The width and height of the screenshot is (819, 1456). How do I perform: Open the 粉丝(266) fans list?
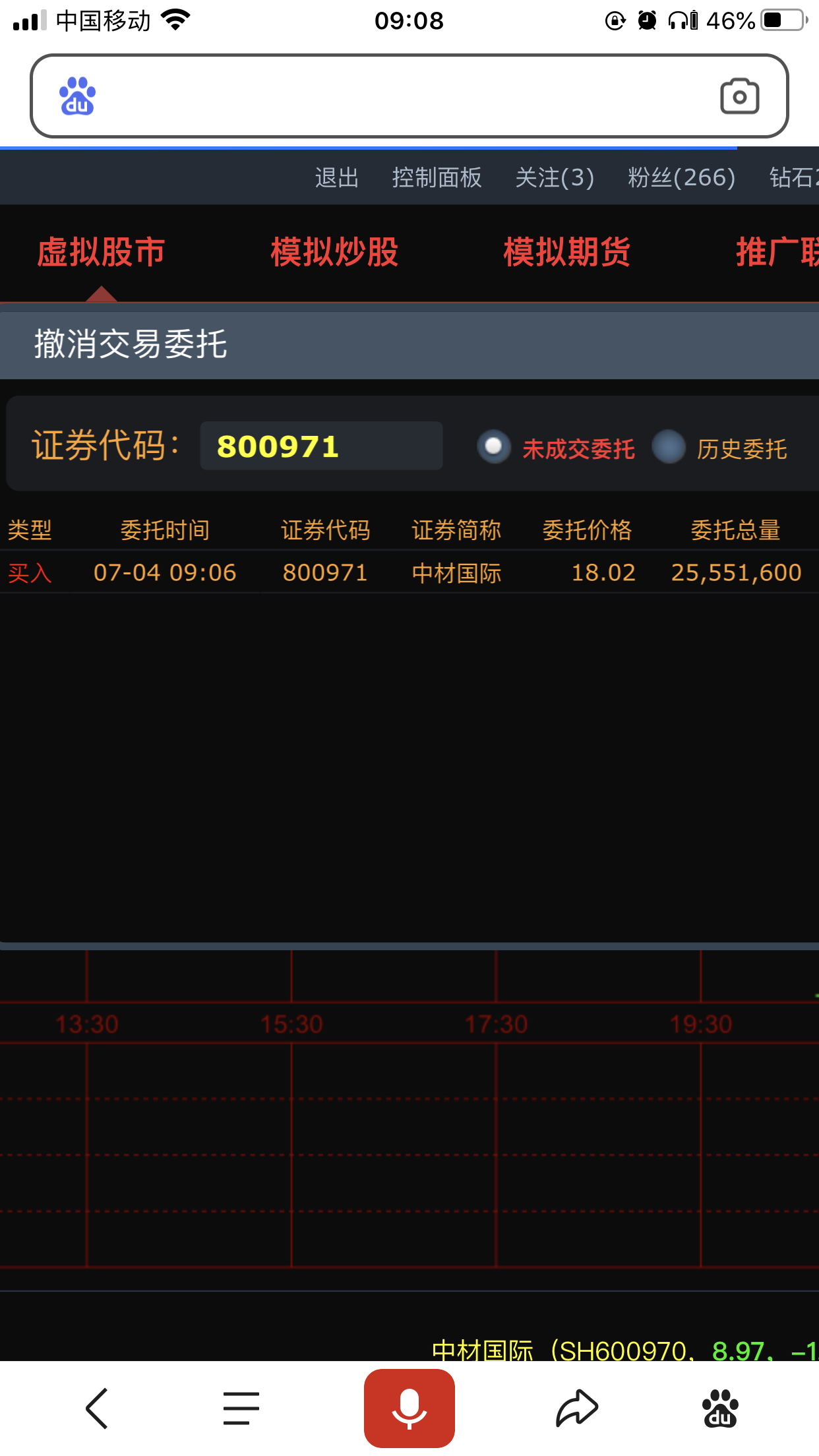tap(681, 177)
